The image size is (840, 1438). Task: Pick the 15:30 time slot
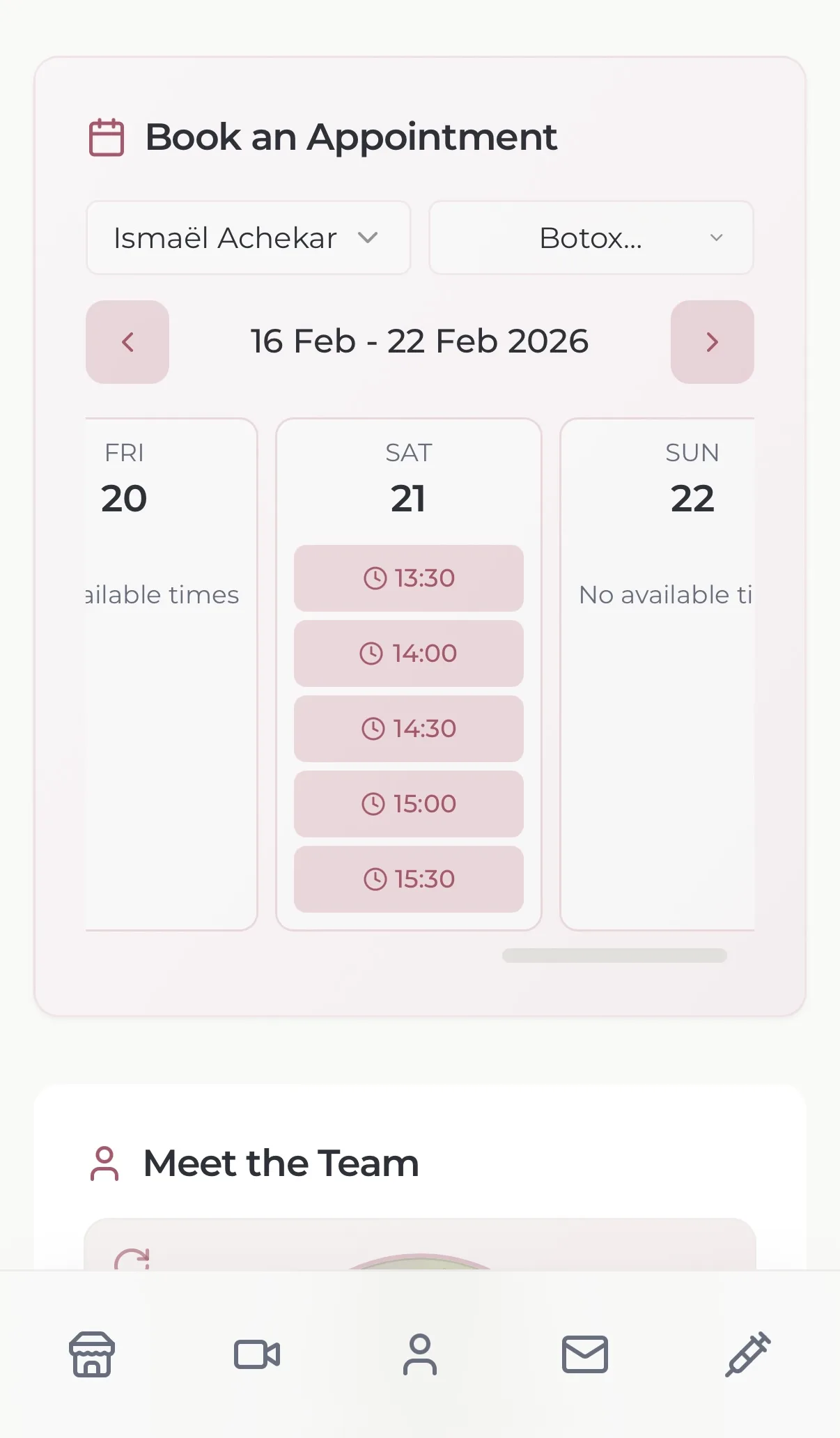408,879
